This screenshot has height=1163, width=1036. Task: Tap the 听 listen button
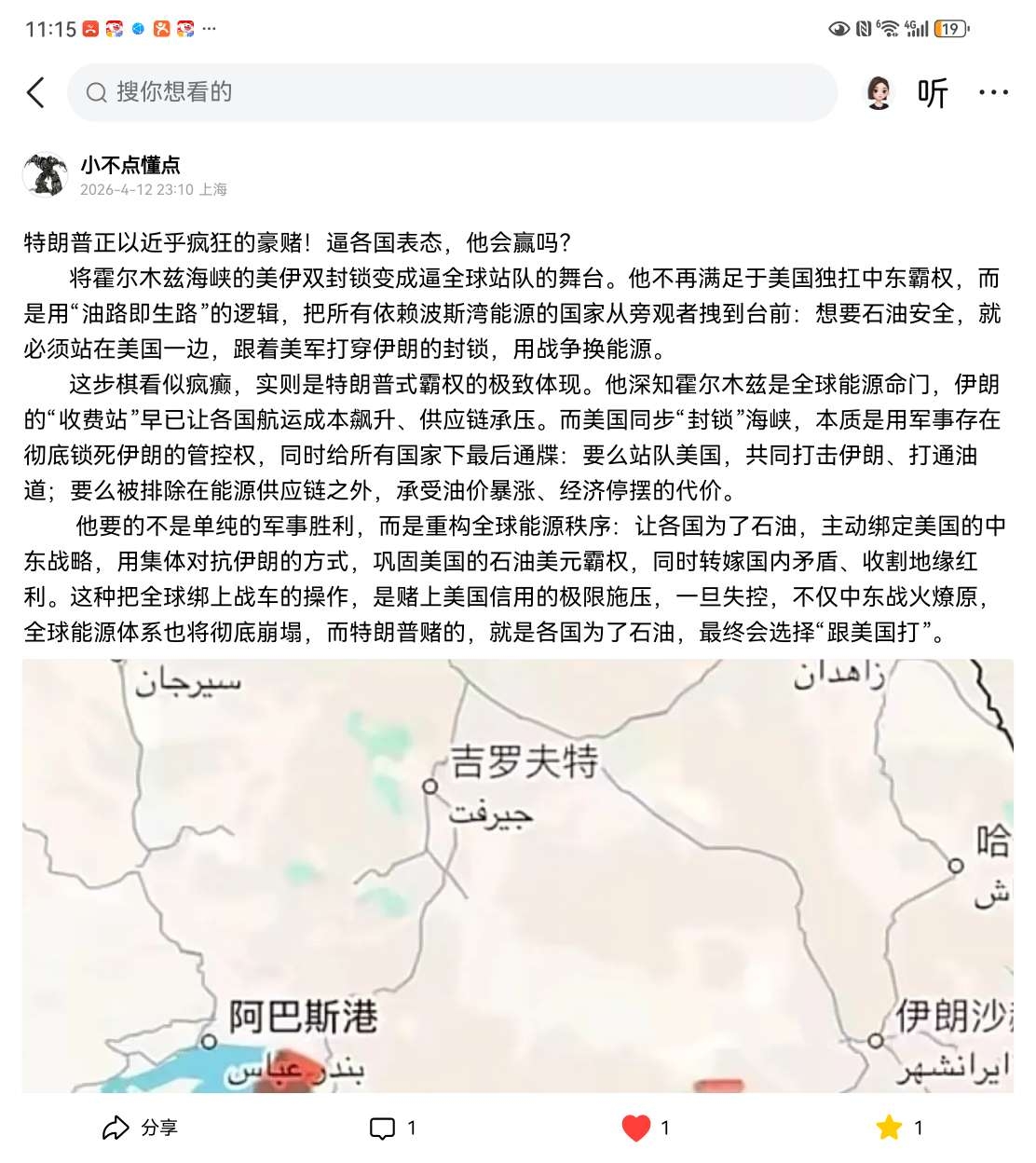[x=932, y=92]
